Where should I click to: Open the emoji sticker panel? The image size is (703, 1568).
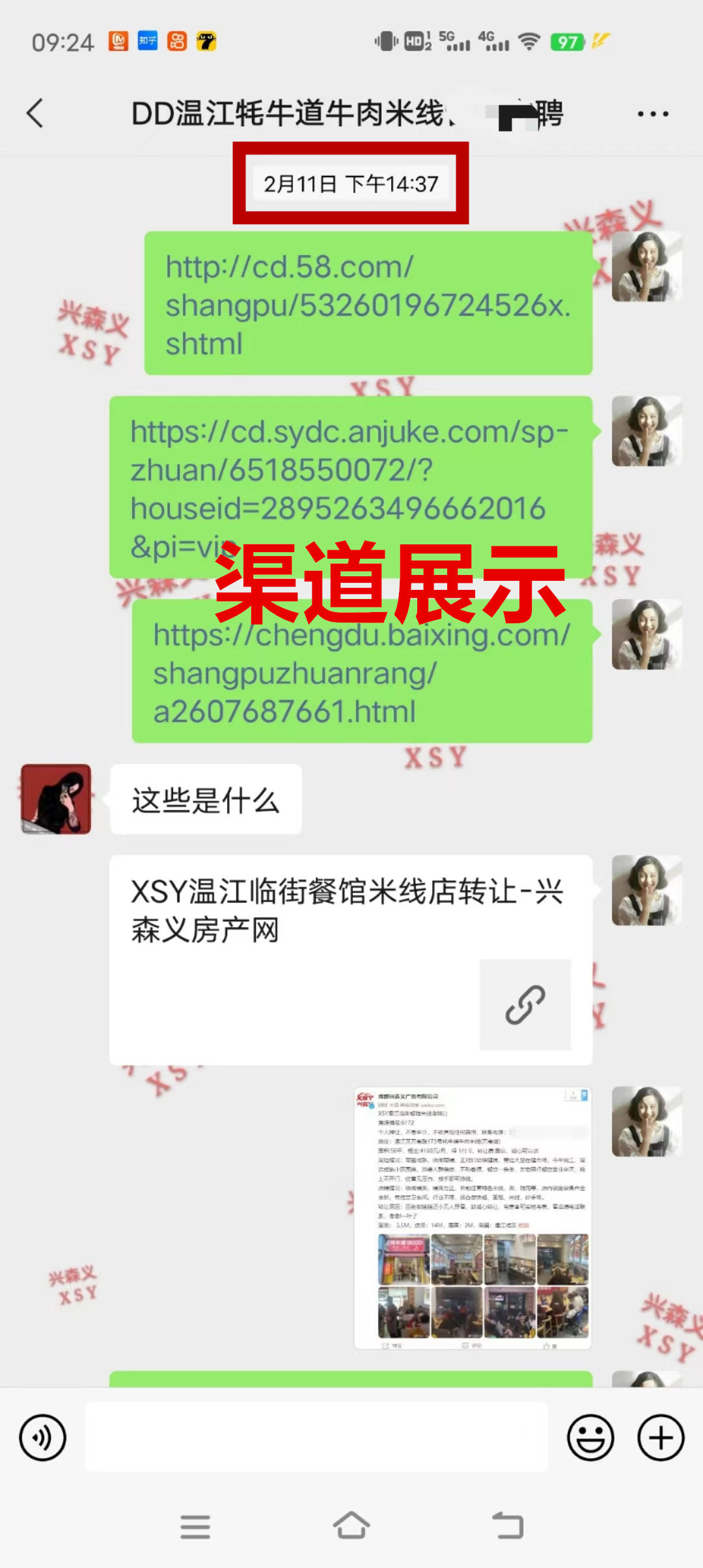(590, 1438)
